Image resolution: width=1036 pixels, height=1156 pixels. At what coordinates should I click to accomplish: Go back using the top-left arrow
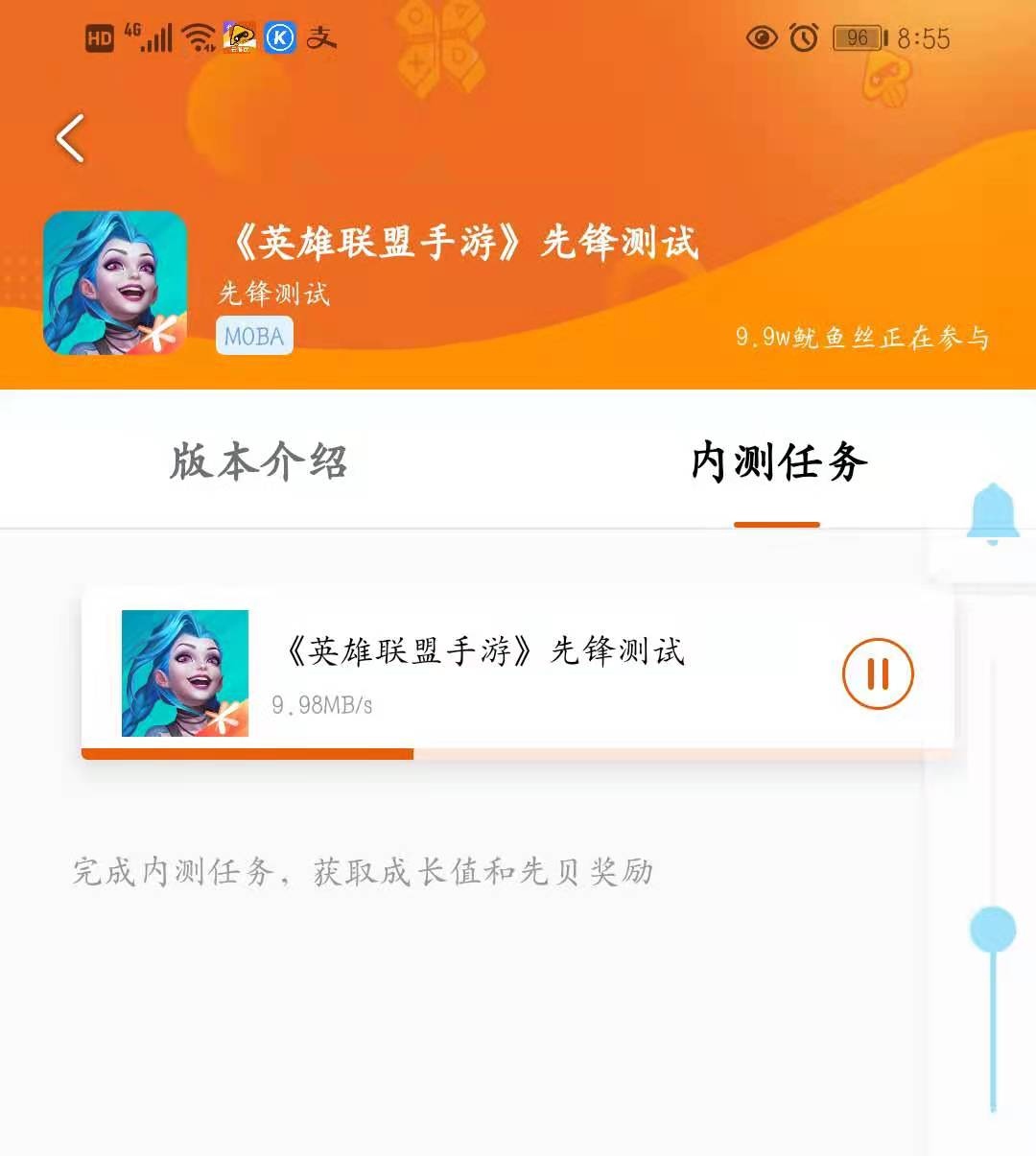point(70,138)
